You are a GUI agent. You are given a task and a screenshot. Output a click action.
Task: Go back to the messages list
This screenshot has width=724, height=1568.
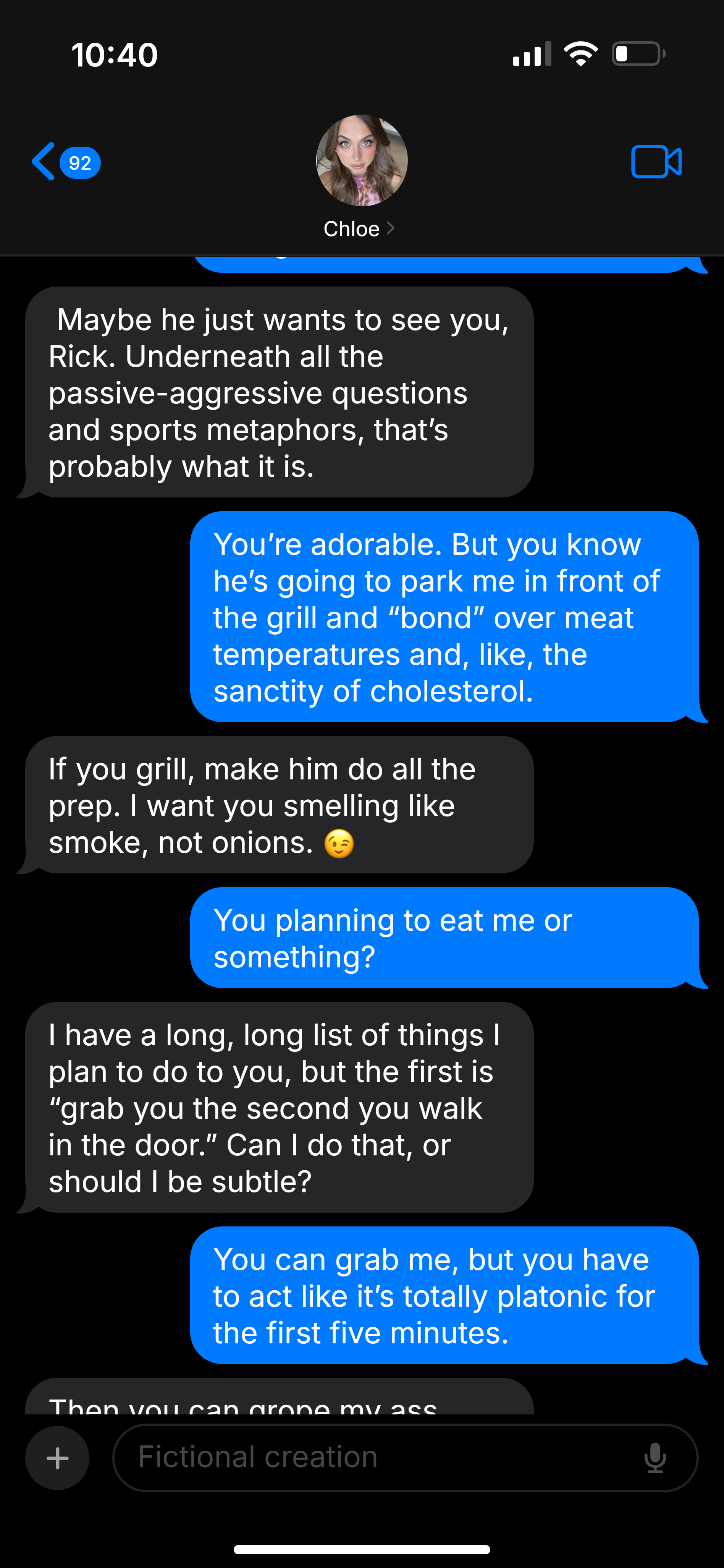tap(66, 162)
